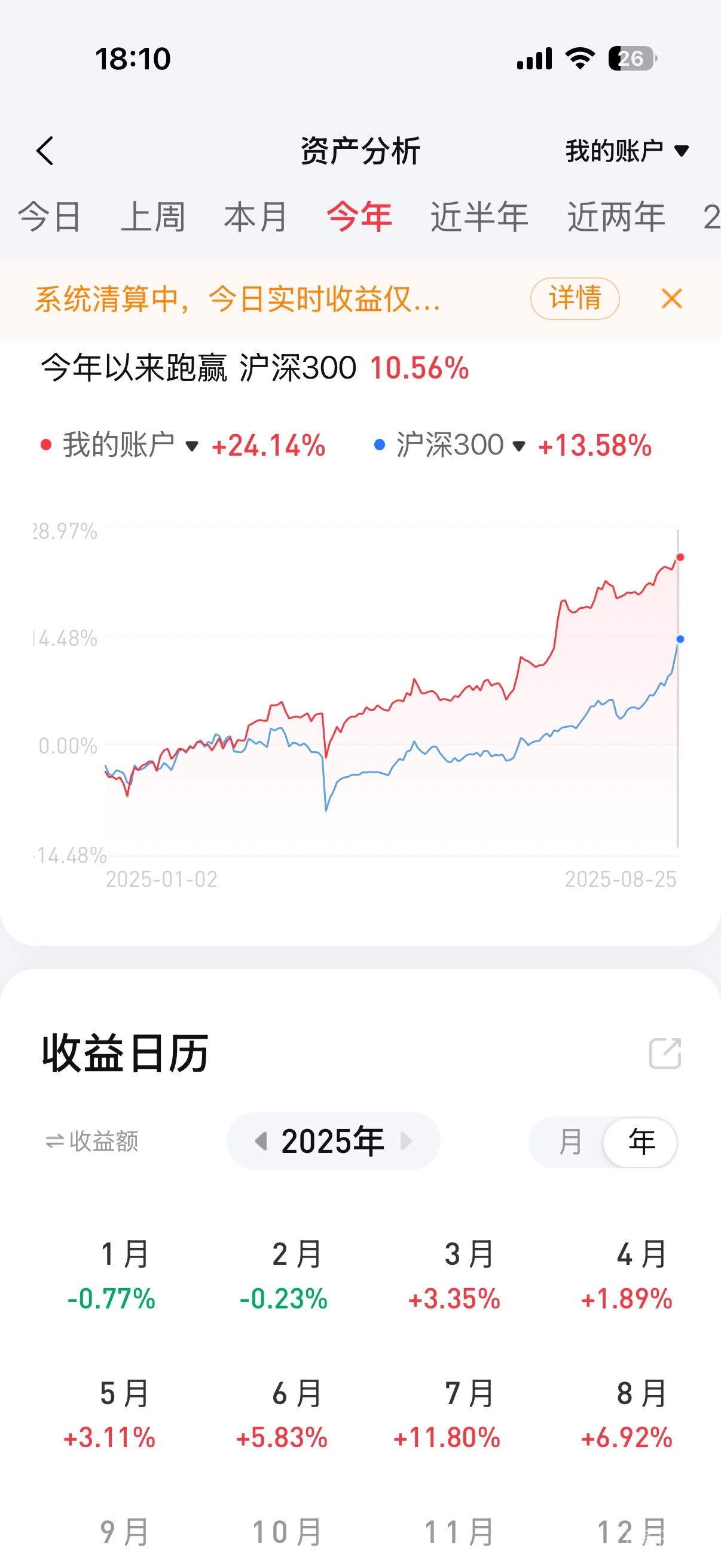Go back from 资产分析 page

pyautogui.click(x=45, y=151)
